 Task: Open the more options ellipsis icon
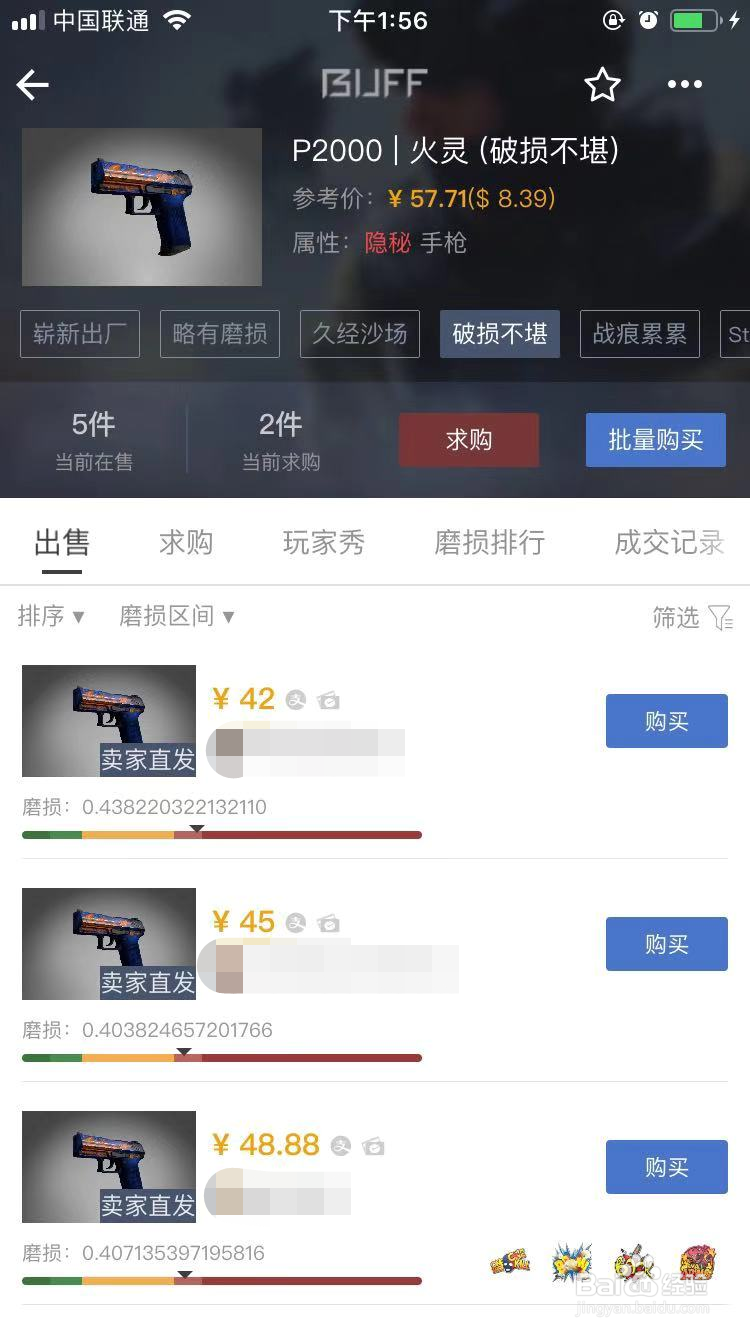[685, 85]
